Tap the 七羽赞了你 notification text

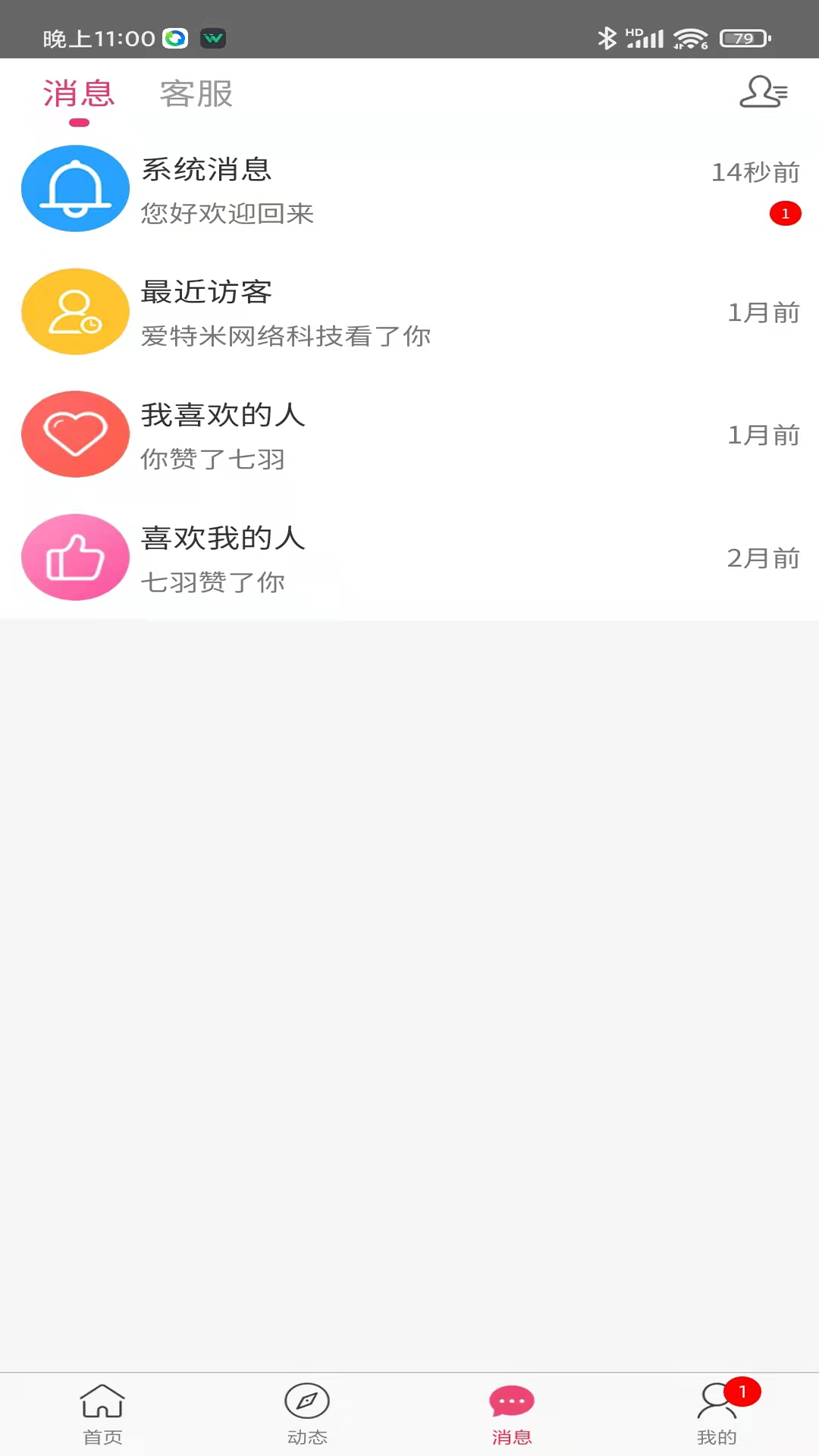(212, 582)
